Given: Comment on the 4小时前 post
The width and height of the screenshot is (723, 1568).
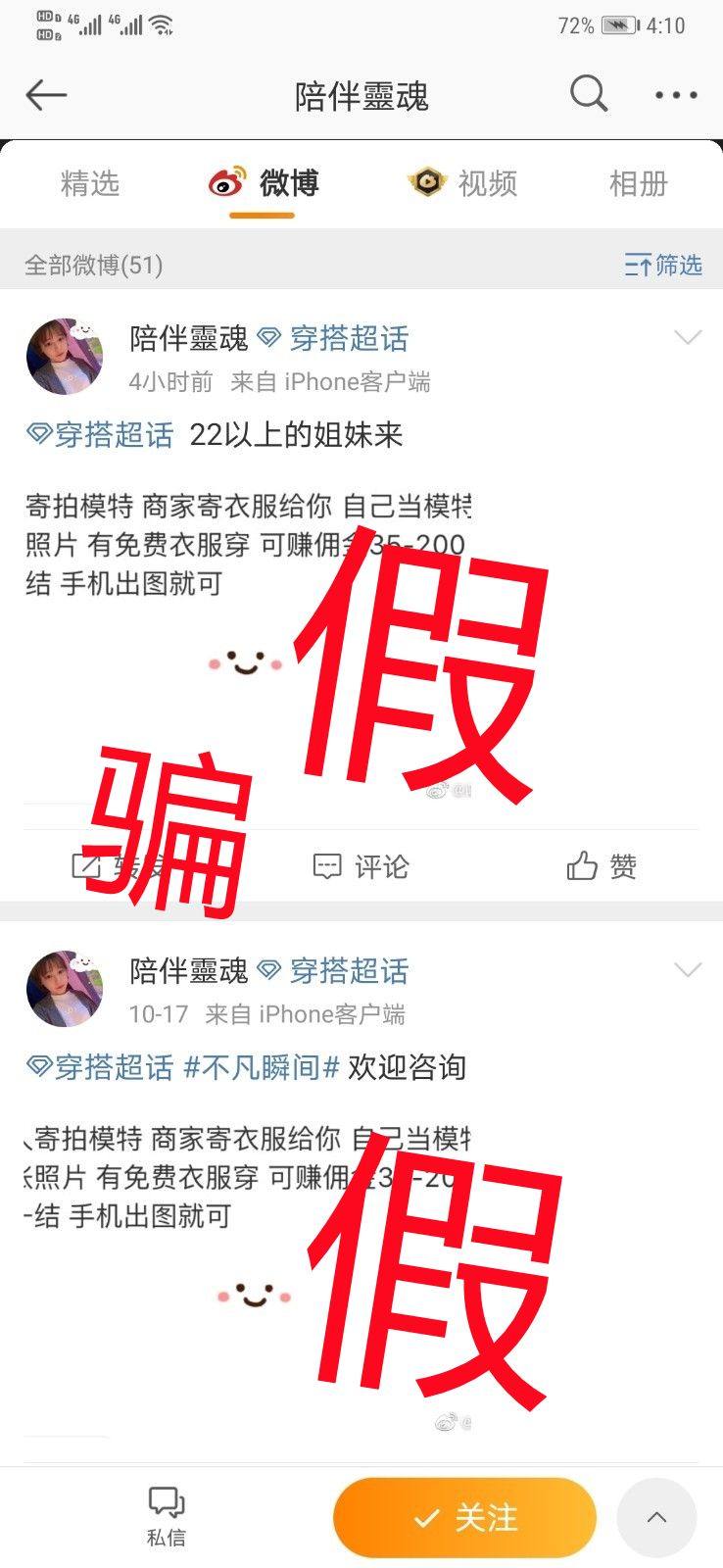Looking at the screenshot, I should (361, 866).
